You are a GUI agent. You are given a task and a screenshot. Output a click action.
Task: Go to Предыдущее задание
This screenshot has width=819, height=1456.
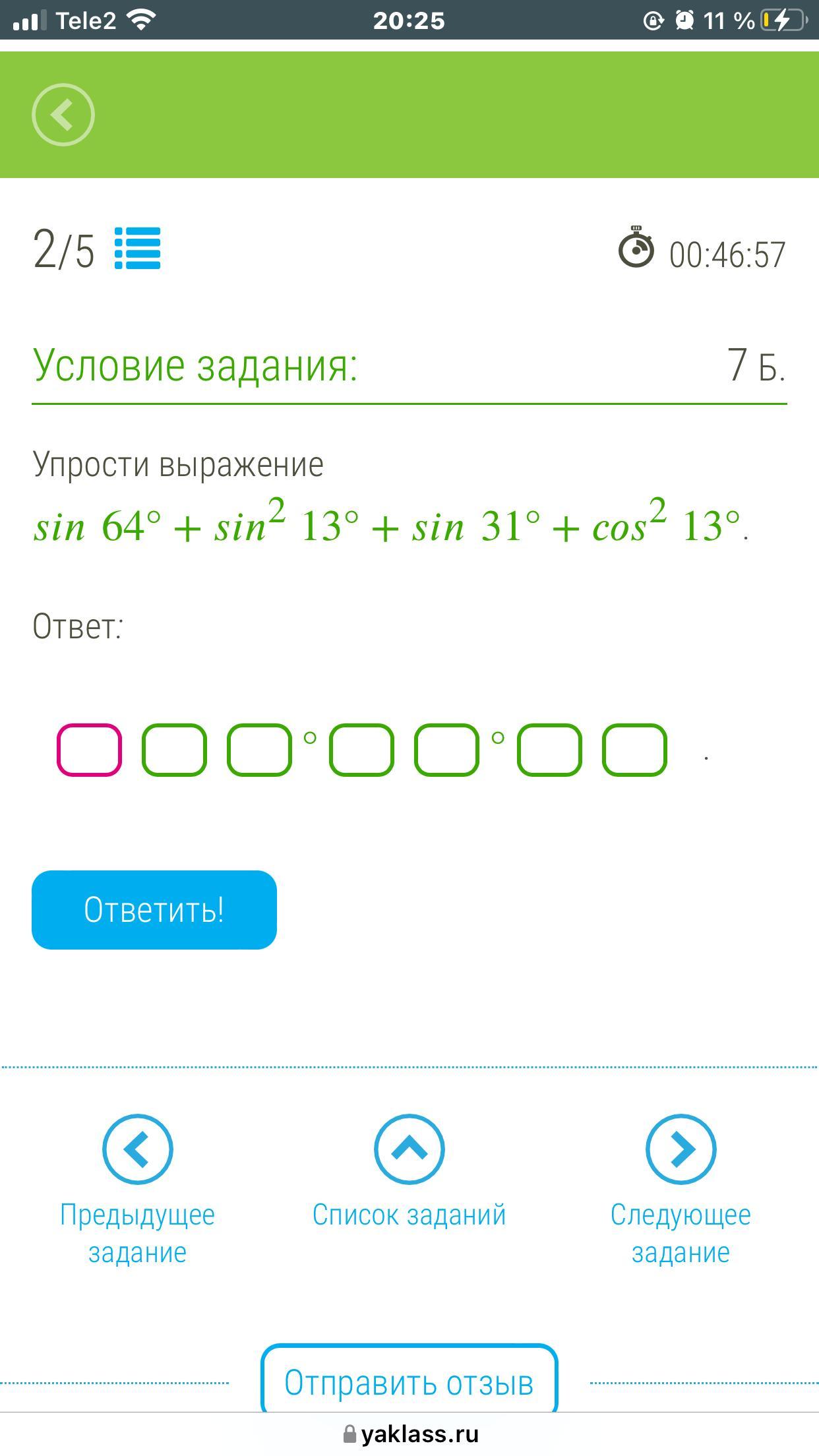pyautogui.click(x=137, y=1149)
